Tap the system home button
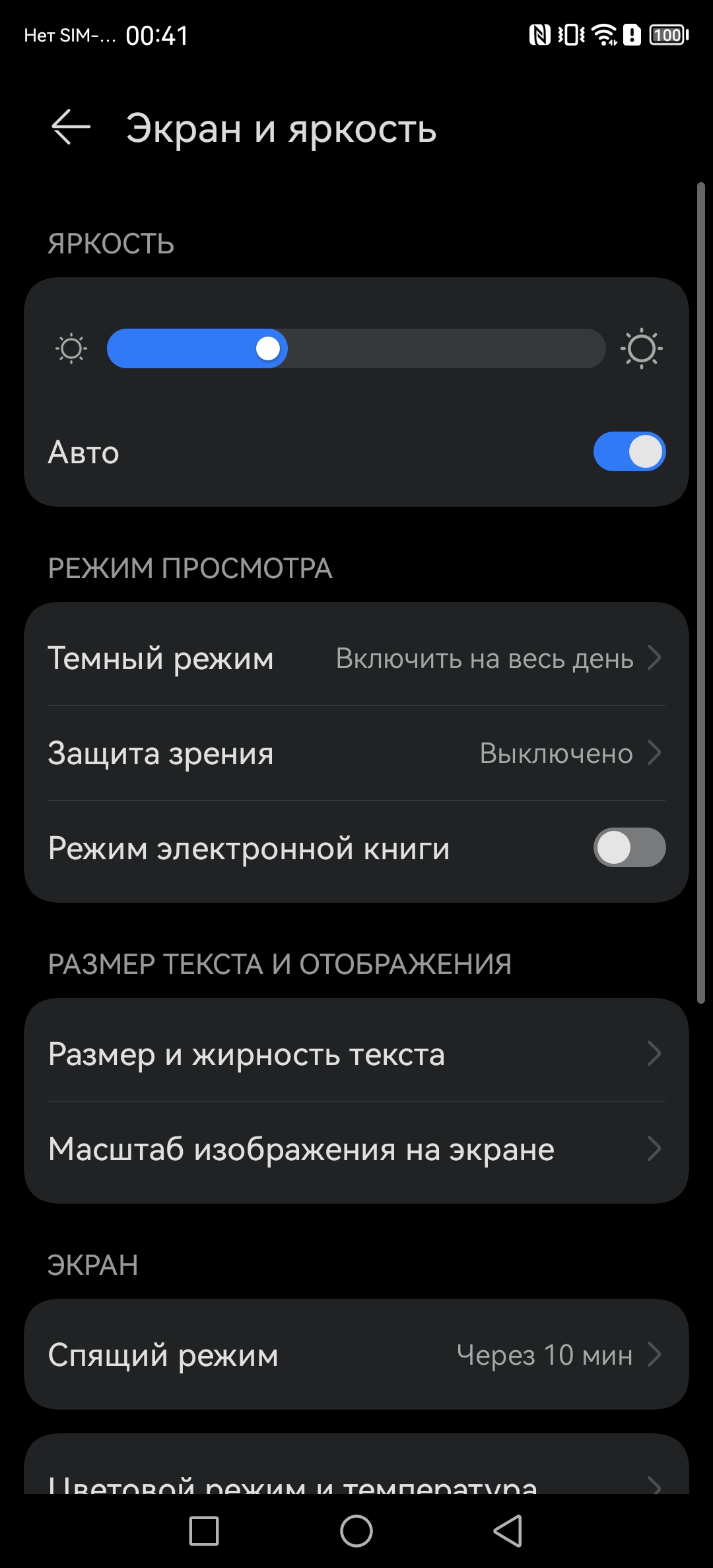This screenshot has height=1568, width=713. [356, 1531]
